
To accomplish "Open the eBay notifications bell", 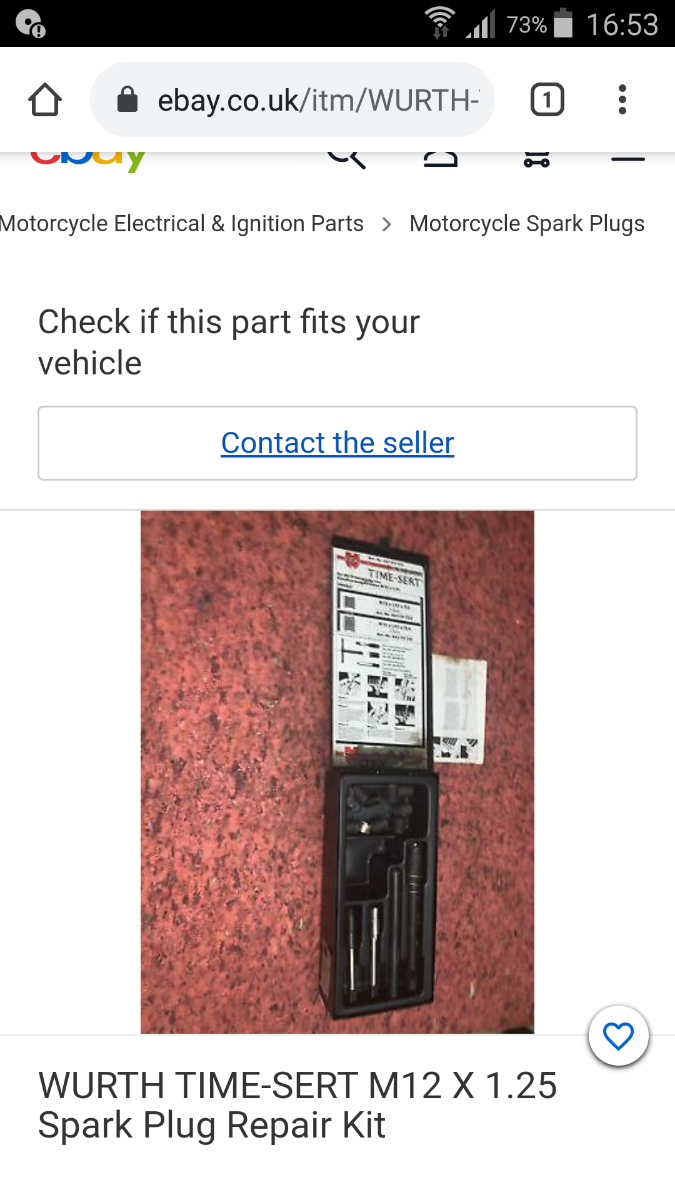I will pos(440,158).
